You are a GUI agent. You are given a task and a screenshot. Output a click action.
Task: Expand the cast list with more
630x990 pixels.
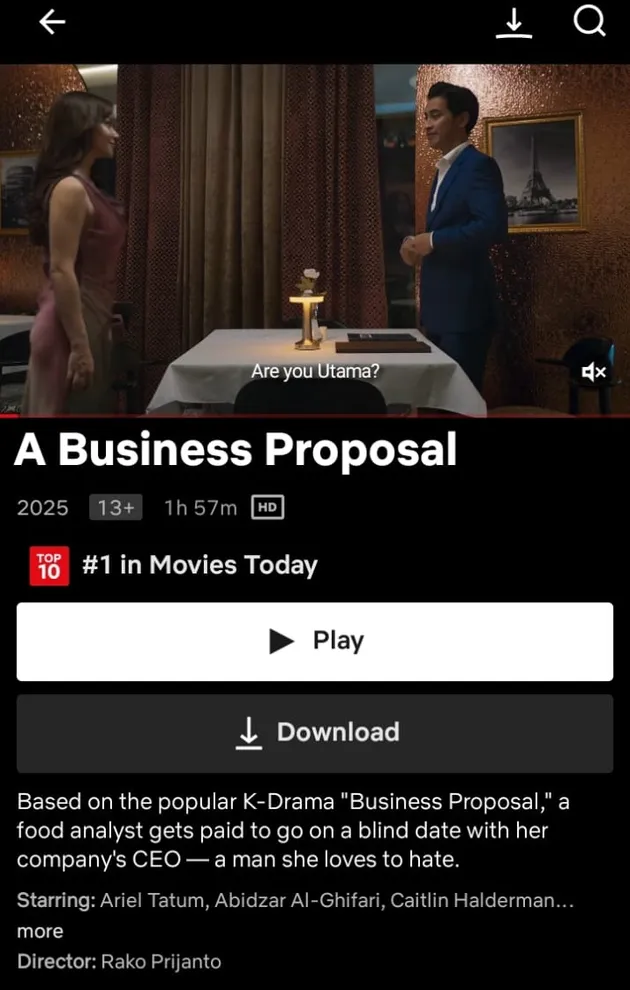(40, 931)
